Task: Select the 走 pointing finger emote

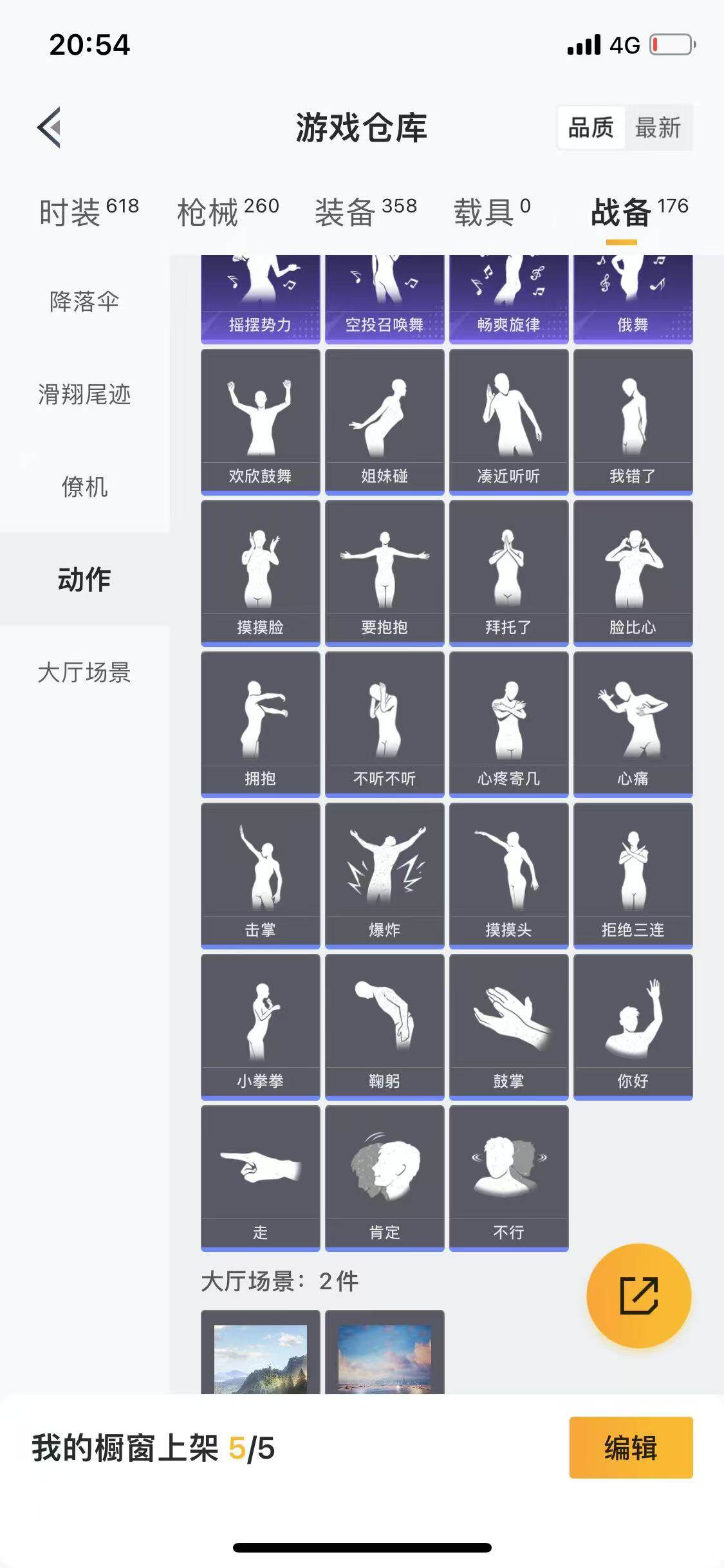Action: (259, 1175)
